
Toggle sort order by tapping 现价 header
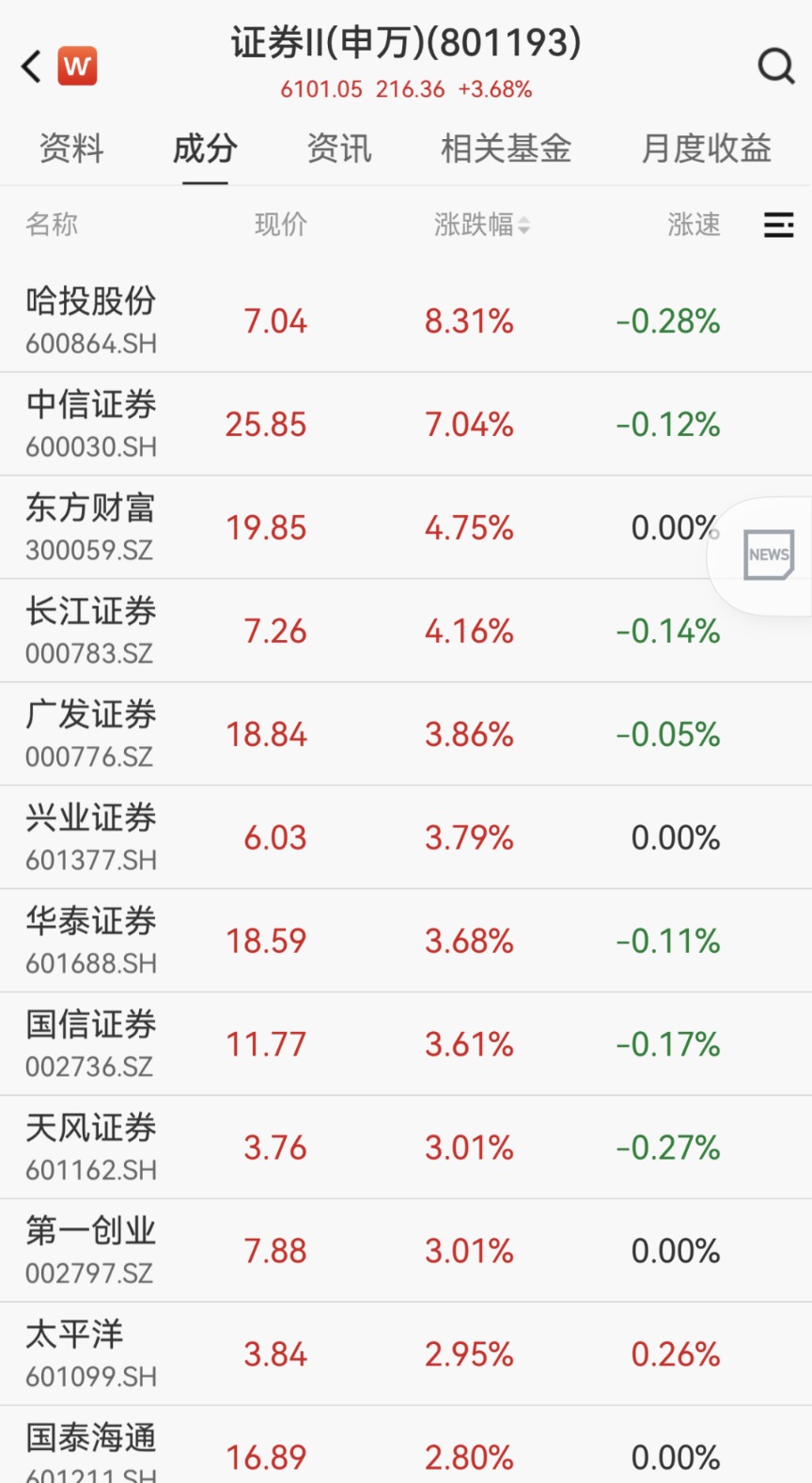279,225
